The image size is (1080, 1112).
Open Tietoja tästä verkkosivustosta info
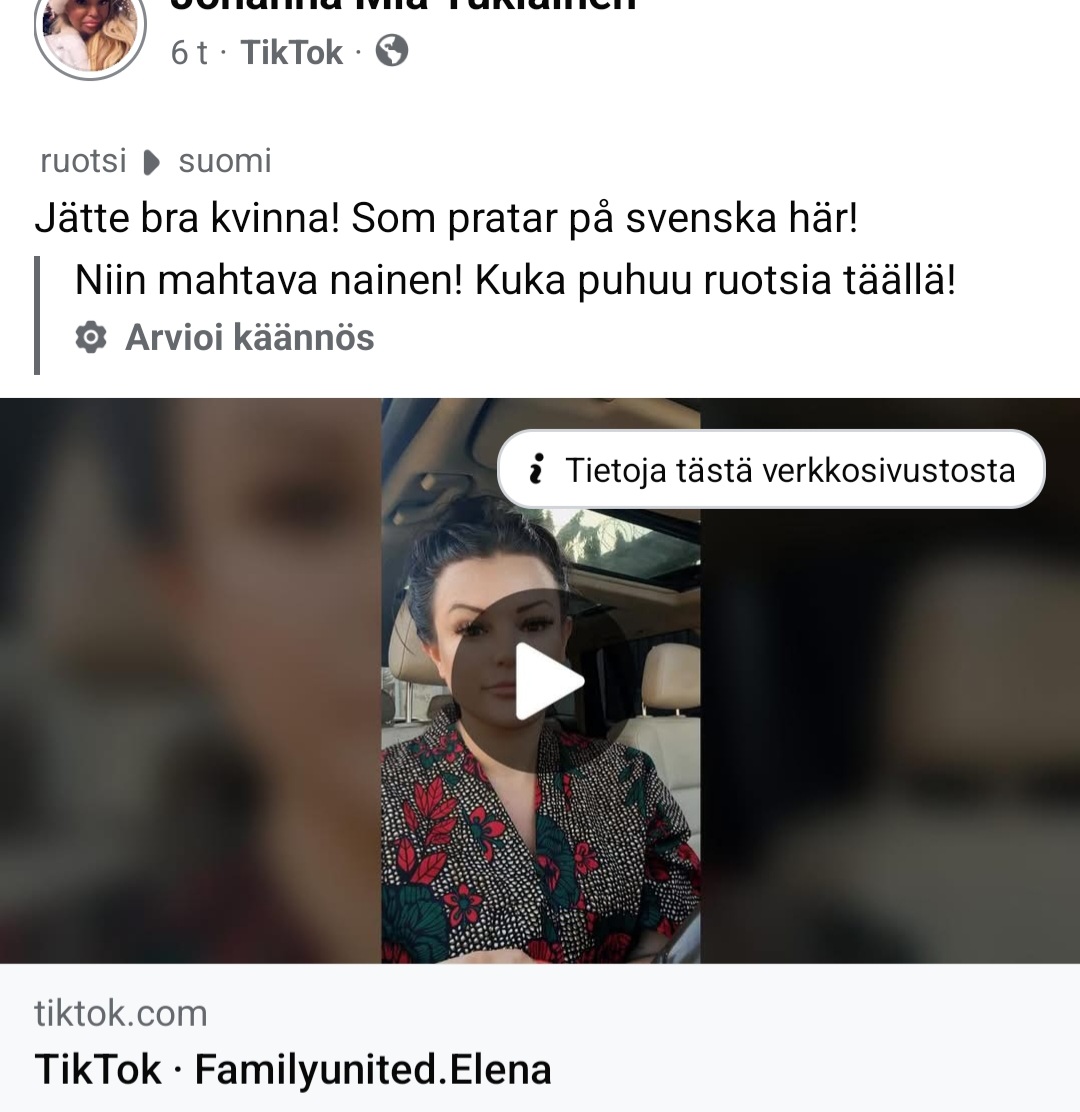[771, 469]
